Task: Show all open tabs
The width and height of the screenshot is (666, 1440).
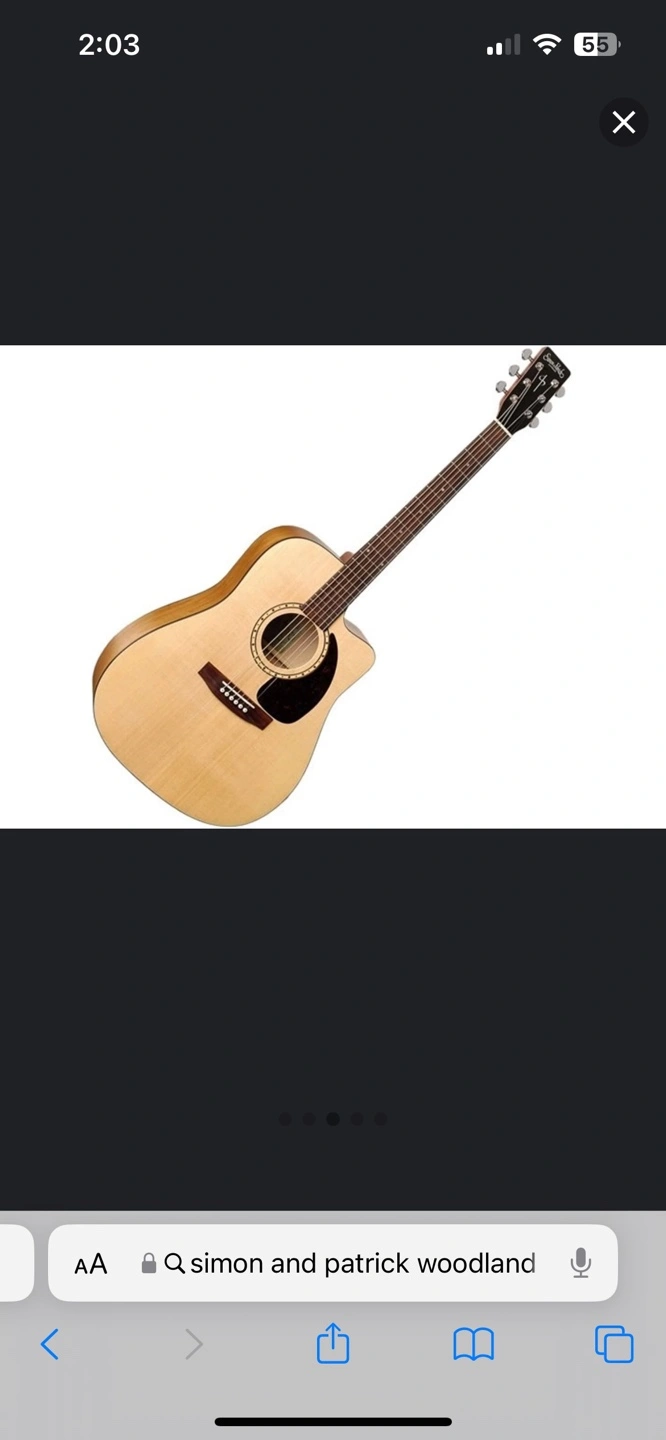Action: 614,1344
